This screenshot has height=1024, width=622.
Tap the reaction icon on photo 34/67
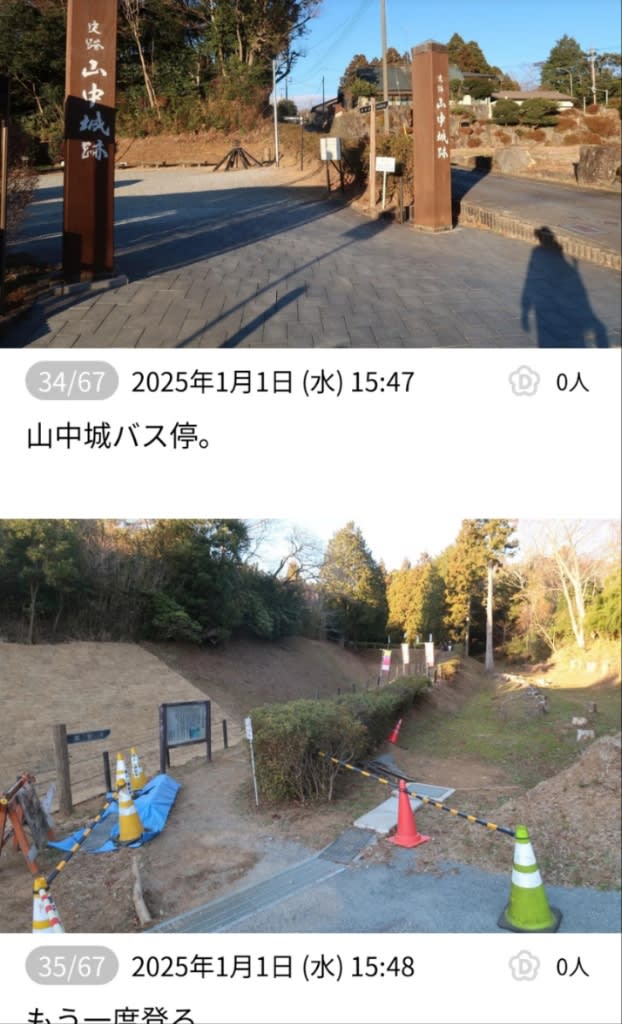tap(524, 381)
